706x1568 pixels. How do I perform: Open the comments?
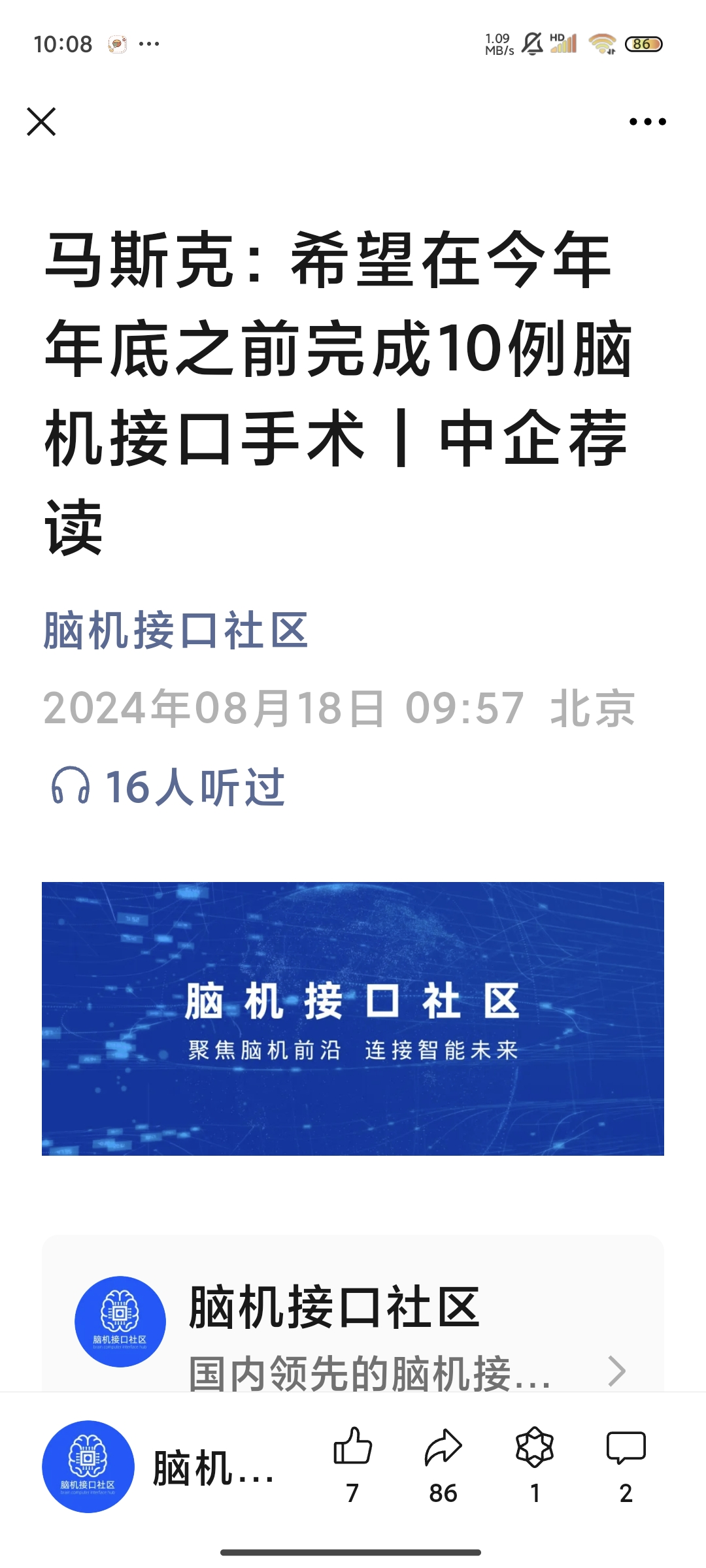[626, 1464]
